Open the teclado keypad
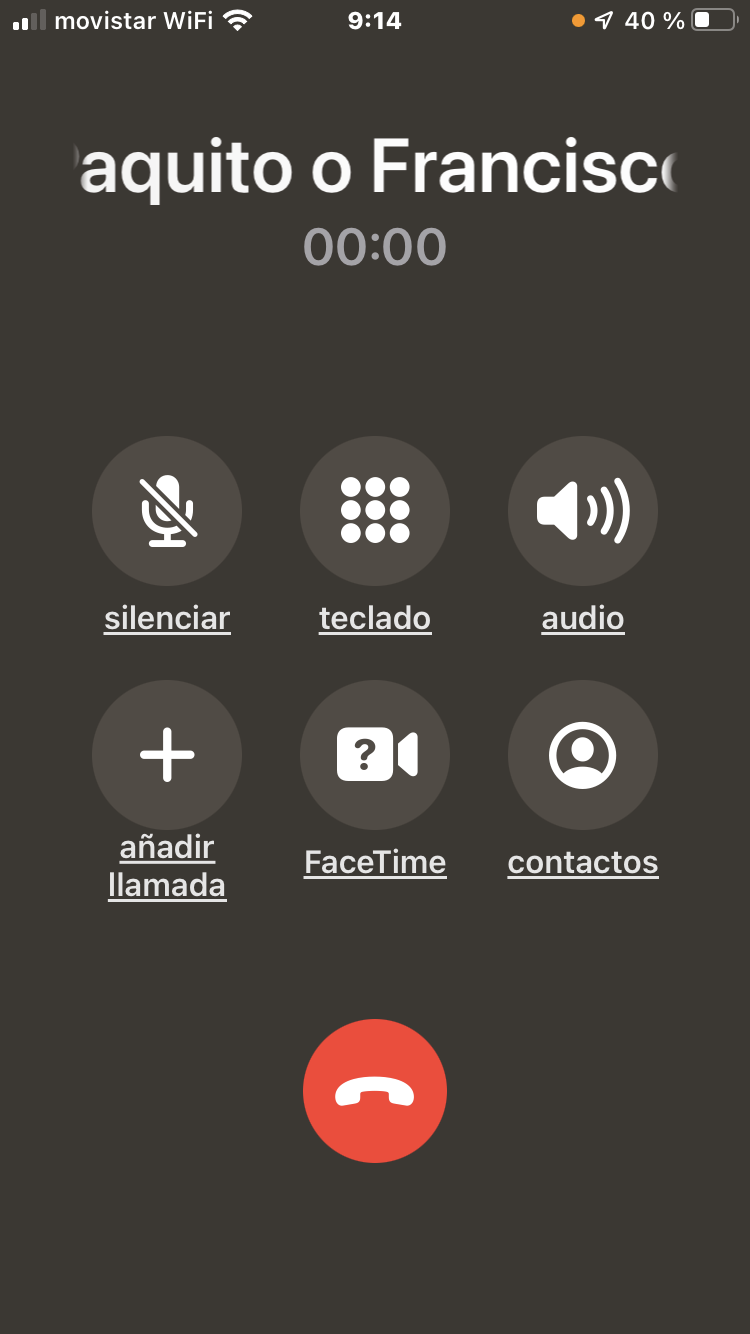This screenshot has height=1334, width=750. [375, 511]
